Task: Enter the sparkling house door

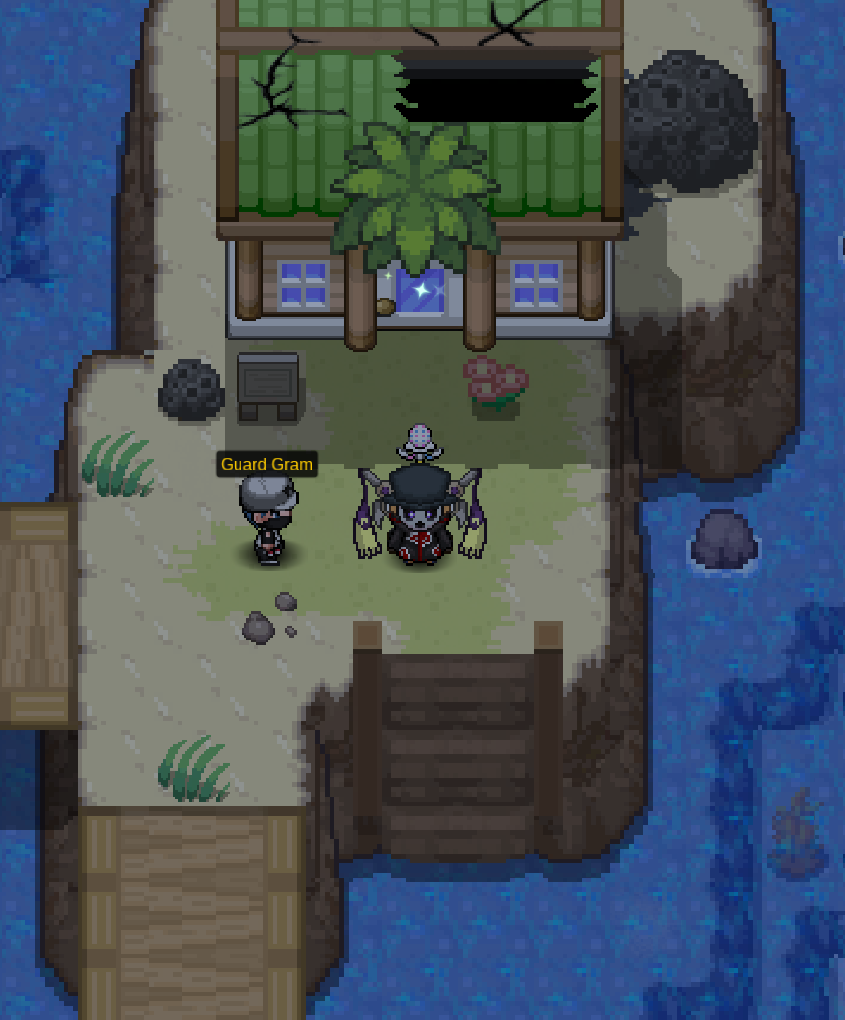Action: pos(421,290)
